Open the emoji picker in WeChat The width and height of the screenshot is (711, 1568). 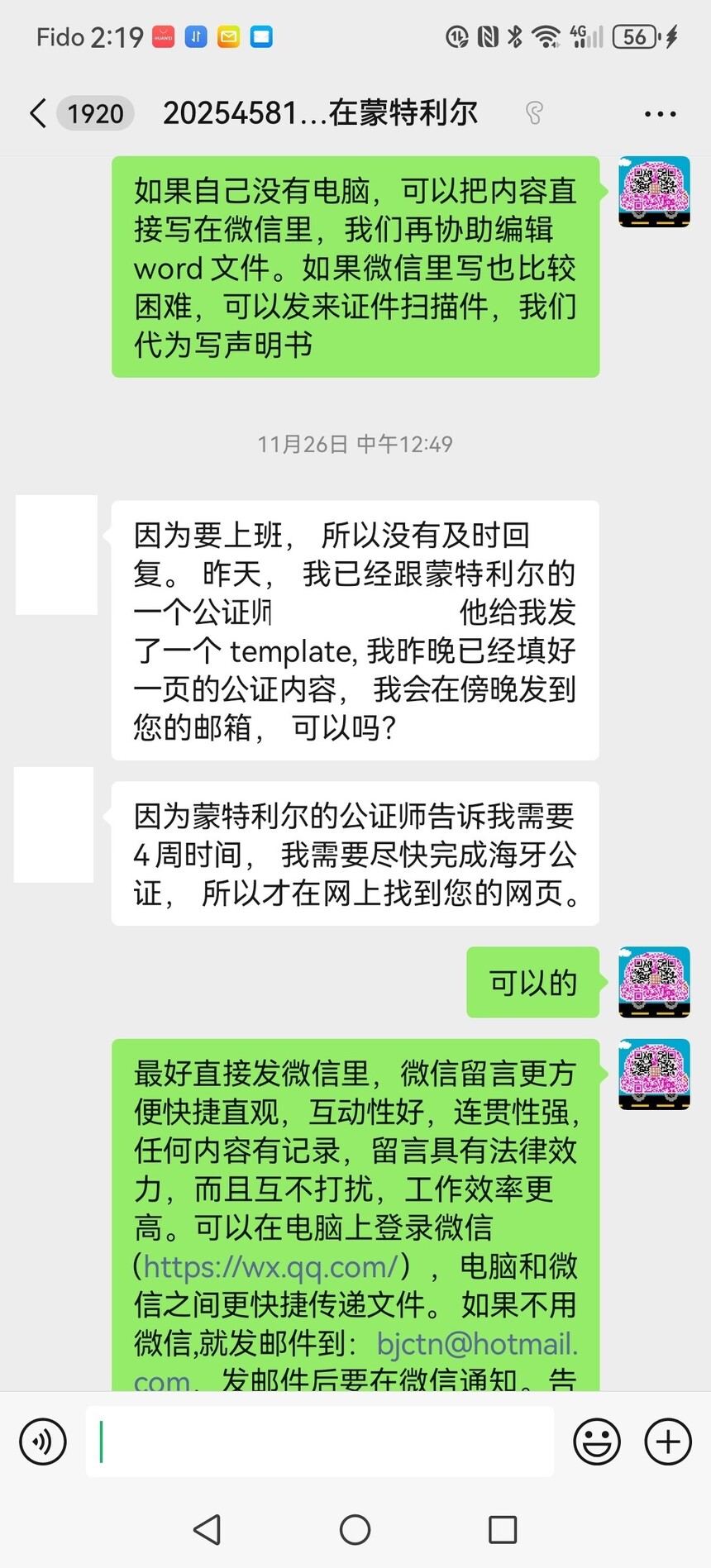pos(596,1442)
